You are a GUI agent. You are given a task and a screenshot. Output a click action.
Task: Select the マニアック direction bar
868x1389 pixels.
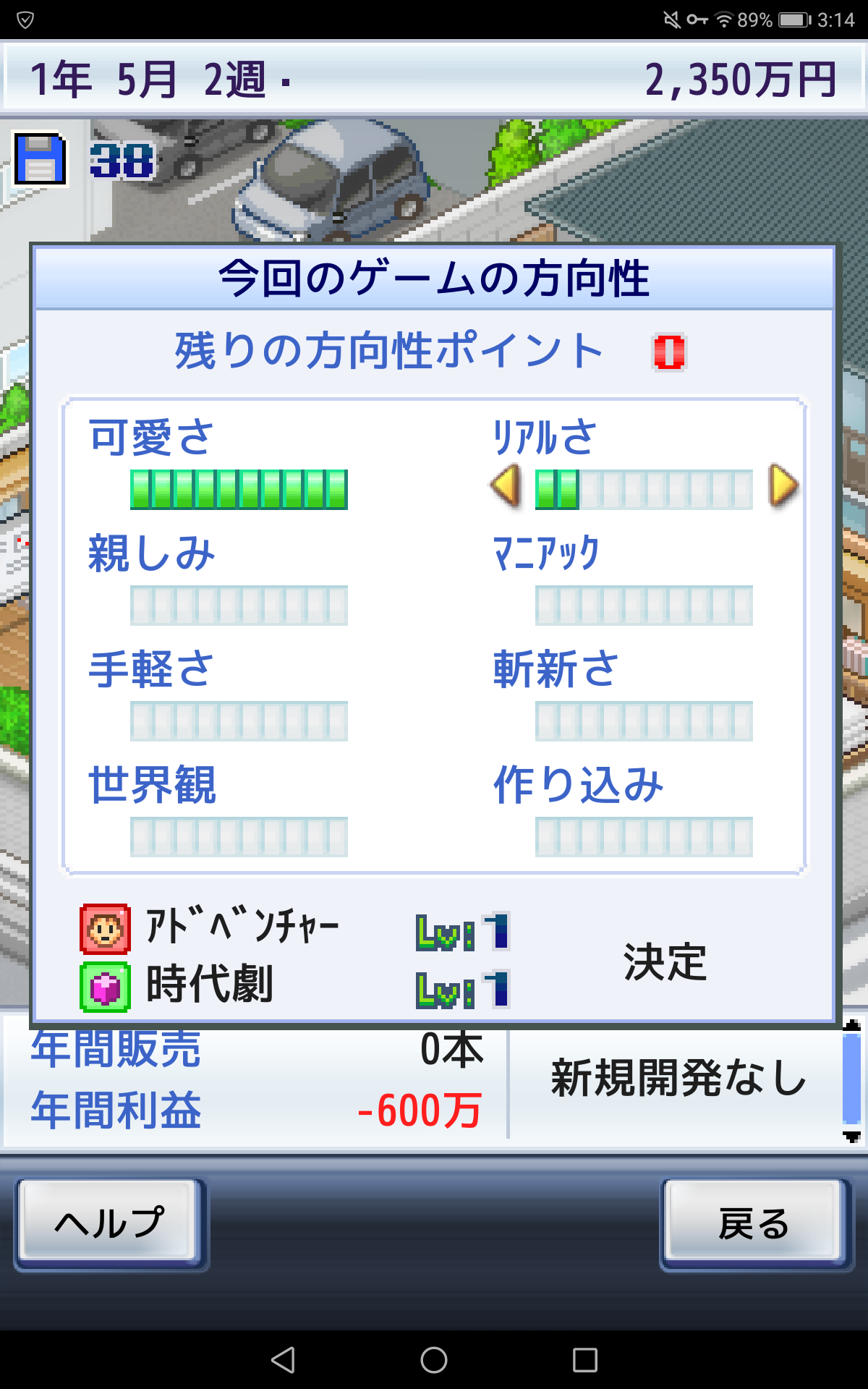tap(644, 606)
